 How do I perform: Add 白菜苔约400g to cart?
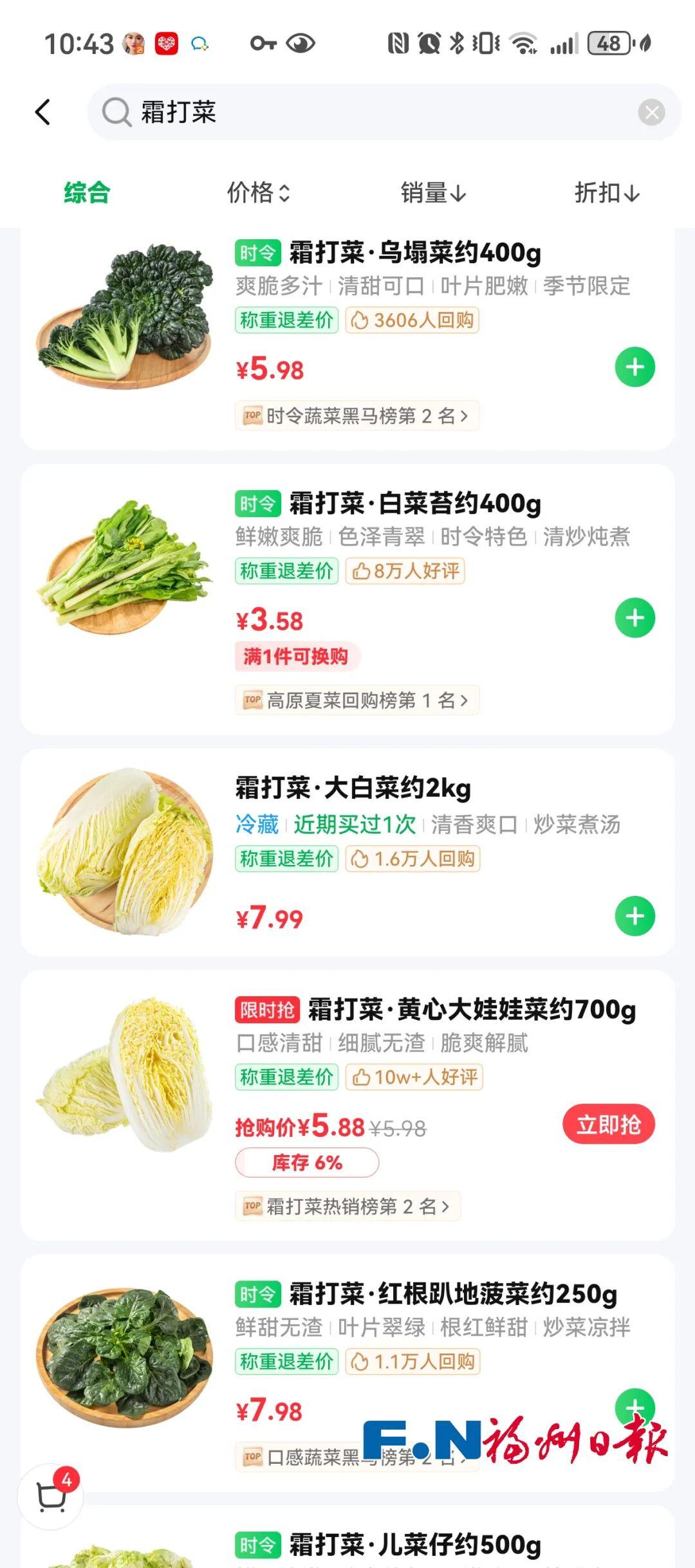point(635,618)
